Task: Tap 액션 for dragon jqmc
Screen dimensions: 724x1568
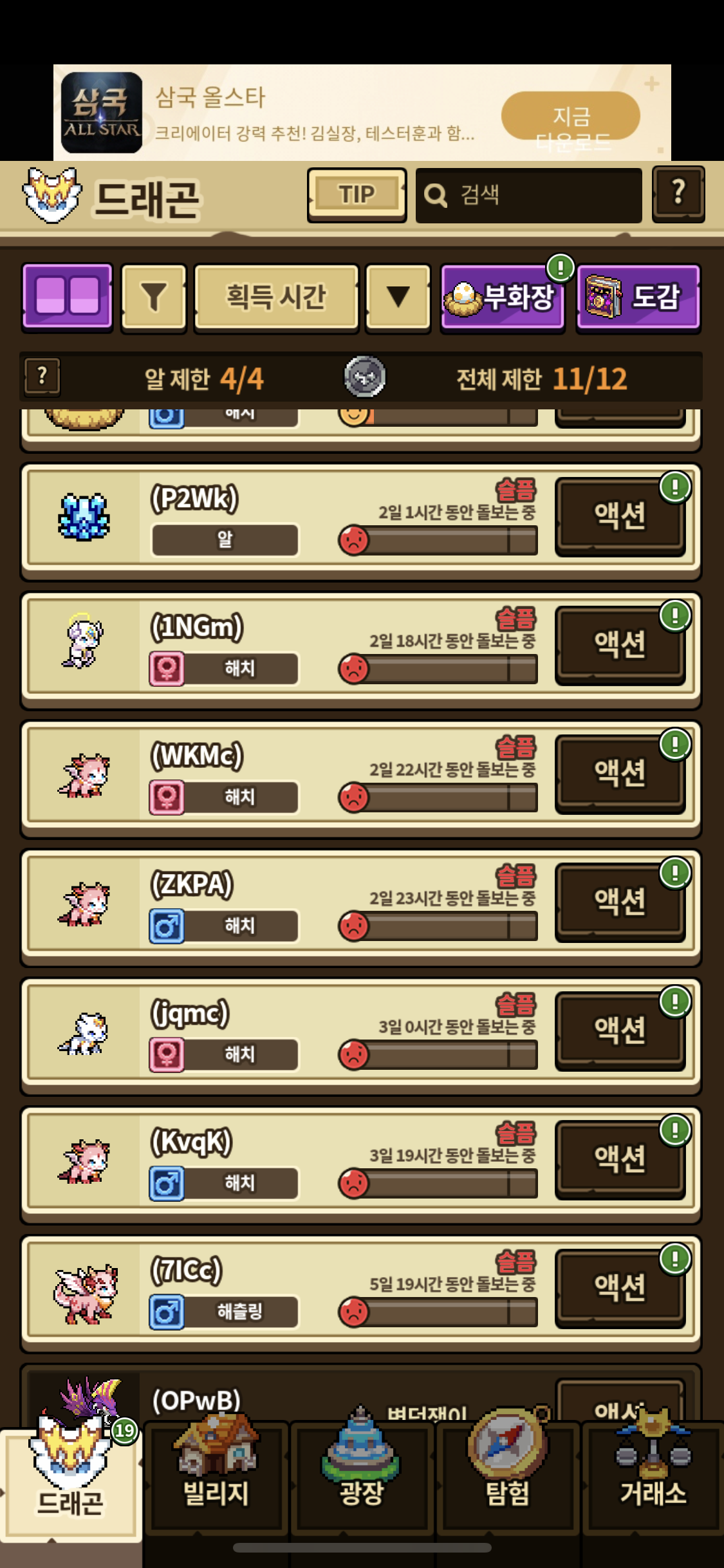Action: point(619,1030)
